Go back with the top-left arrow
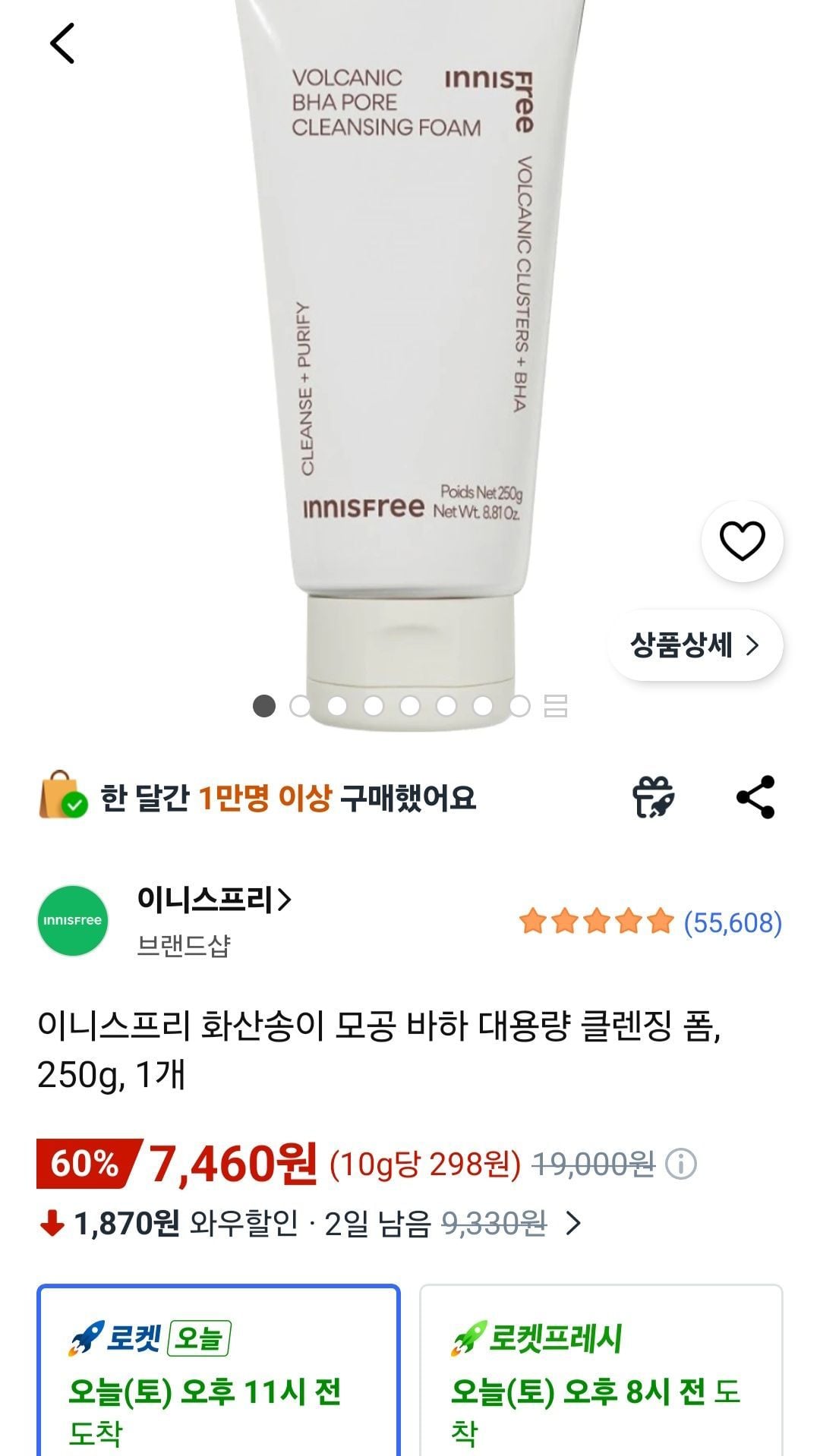Viewport: 820px width, 1456px height. [x=62, y=43]
